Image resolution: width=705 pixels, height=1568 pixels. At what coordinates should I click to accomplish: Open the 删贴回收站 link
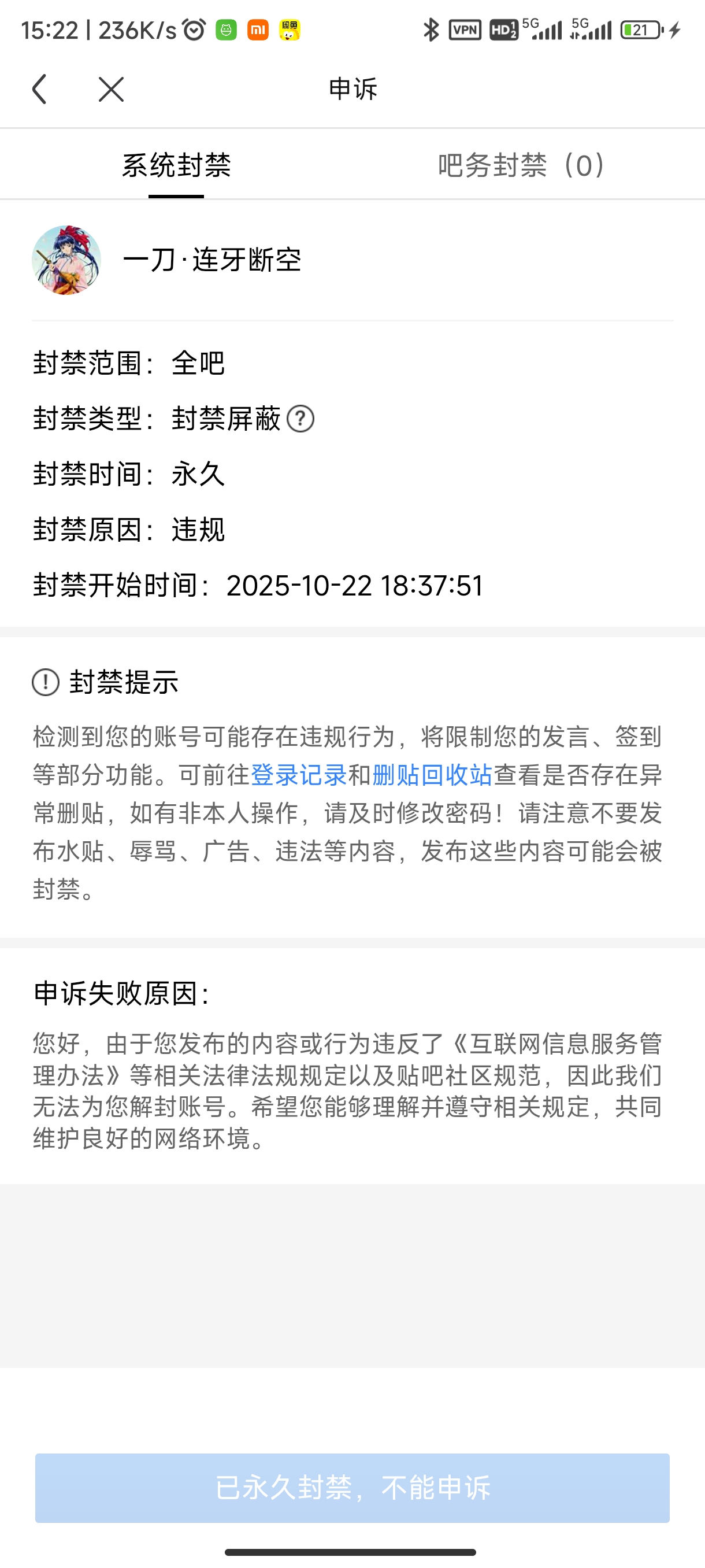click(x=432, y=775)
